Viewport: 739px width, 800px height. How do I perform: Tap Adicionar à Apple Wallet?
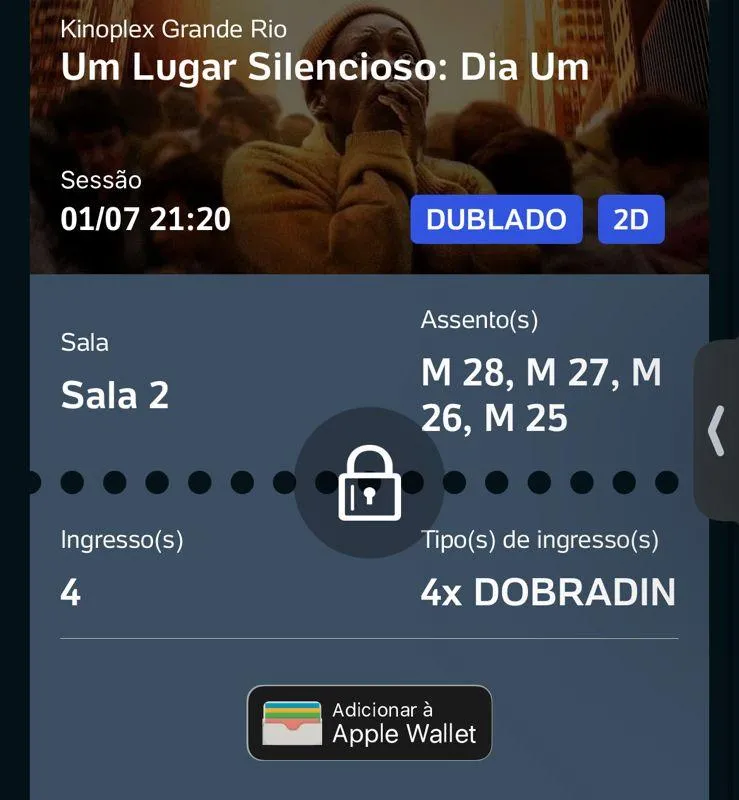pyautogui.click(x=369, y=723)
